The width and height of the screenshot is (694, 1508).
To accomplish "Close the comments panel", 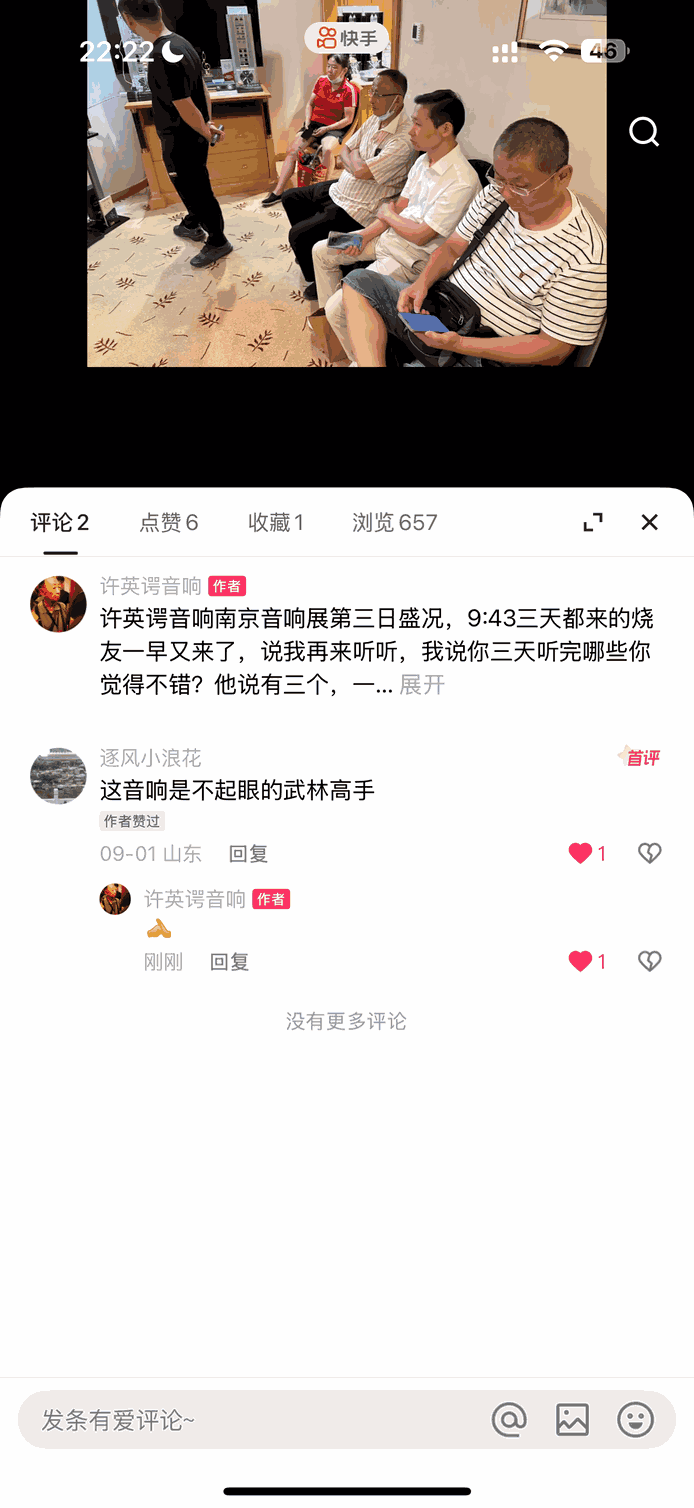I will click(650, 522).
